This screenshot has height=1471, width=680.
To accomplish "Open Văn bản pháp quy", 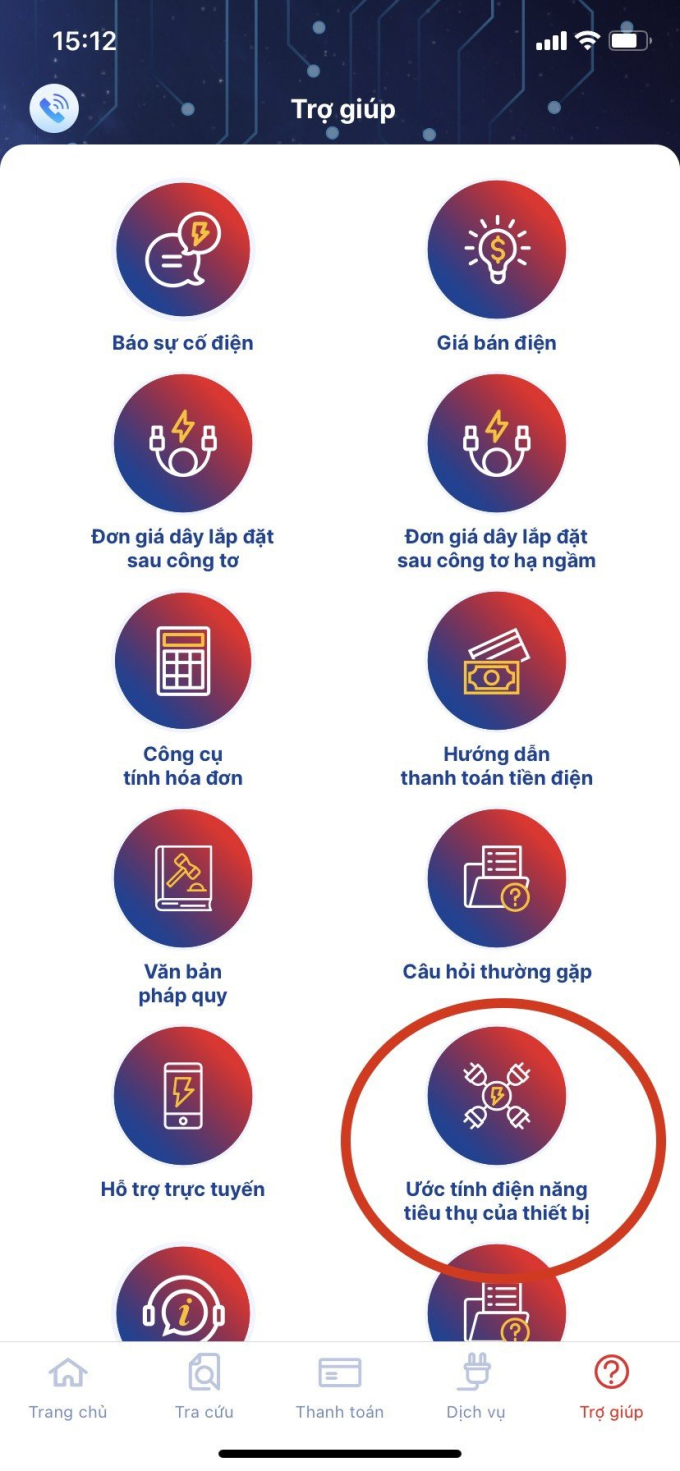I will (183, 878).
